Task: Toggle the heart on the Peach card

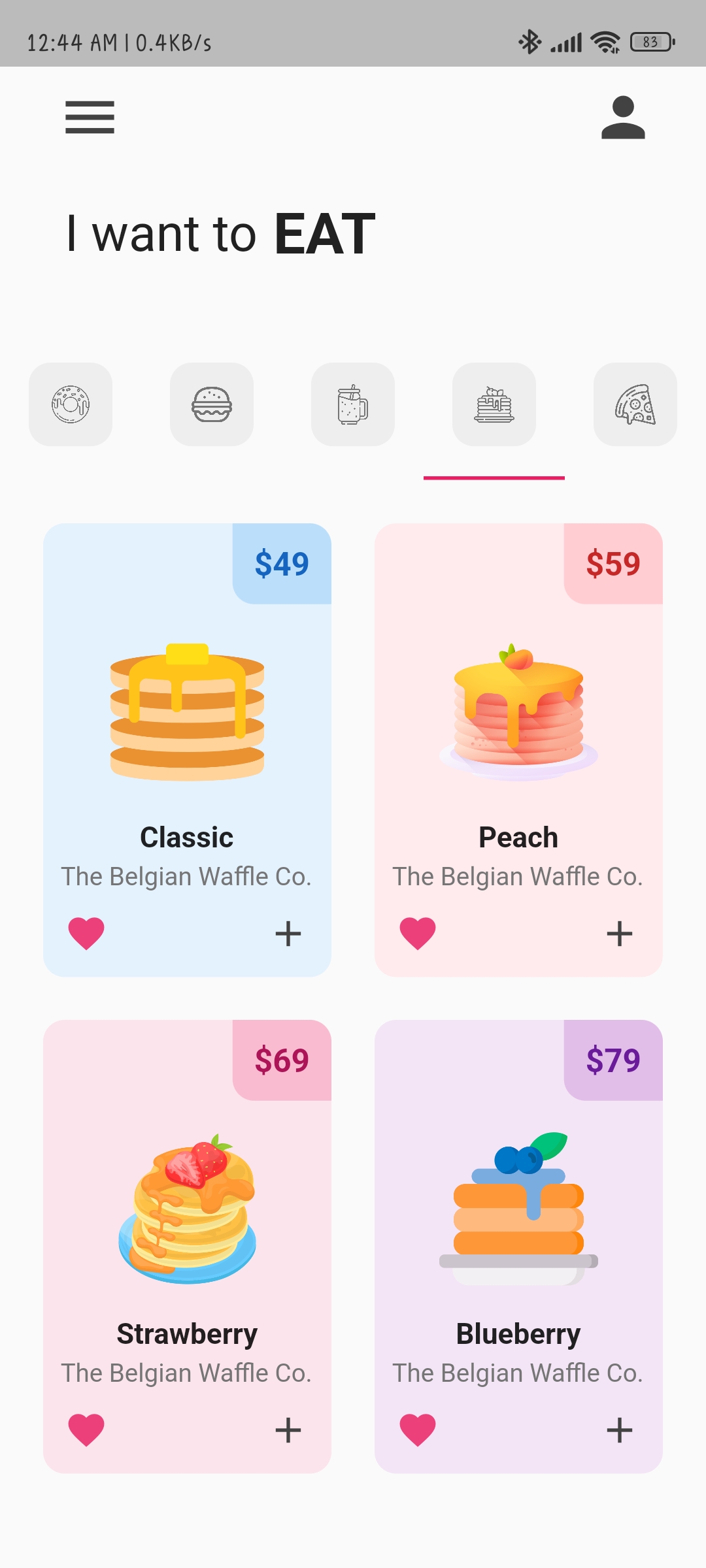Action: pos(418,934)
